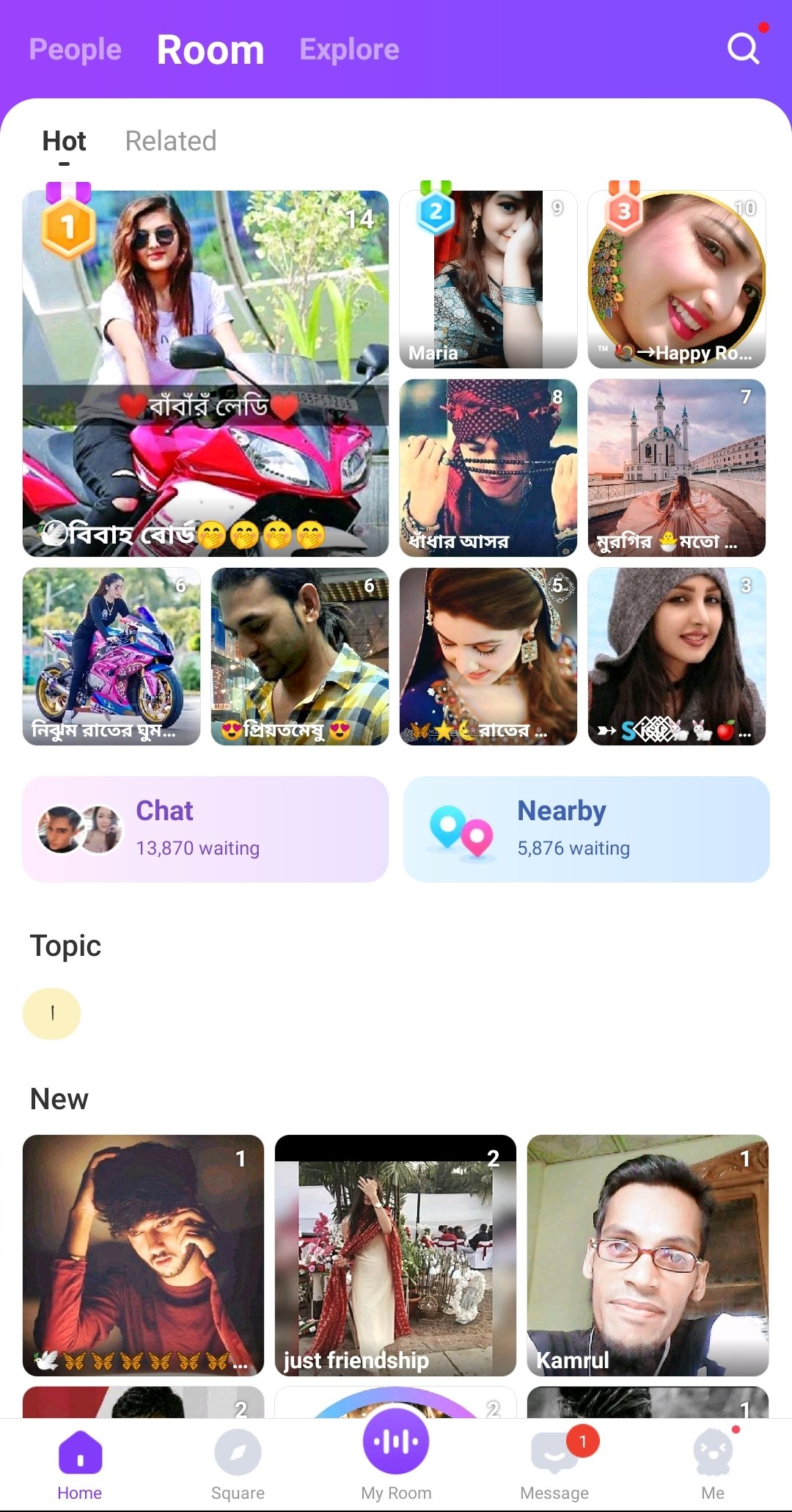Select the Related tab

tap(171, 141)
